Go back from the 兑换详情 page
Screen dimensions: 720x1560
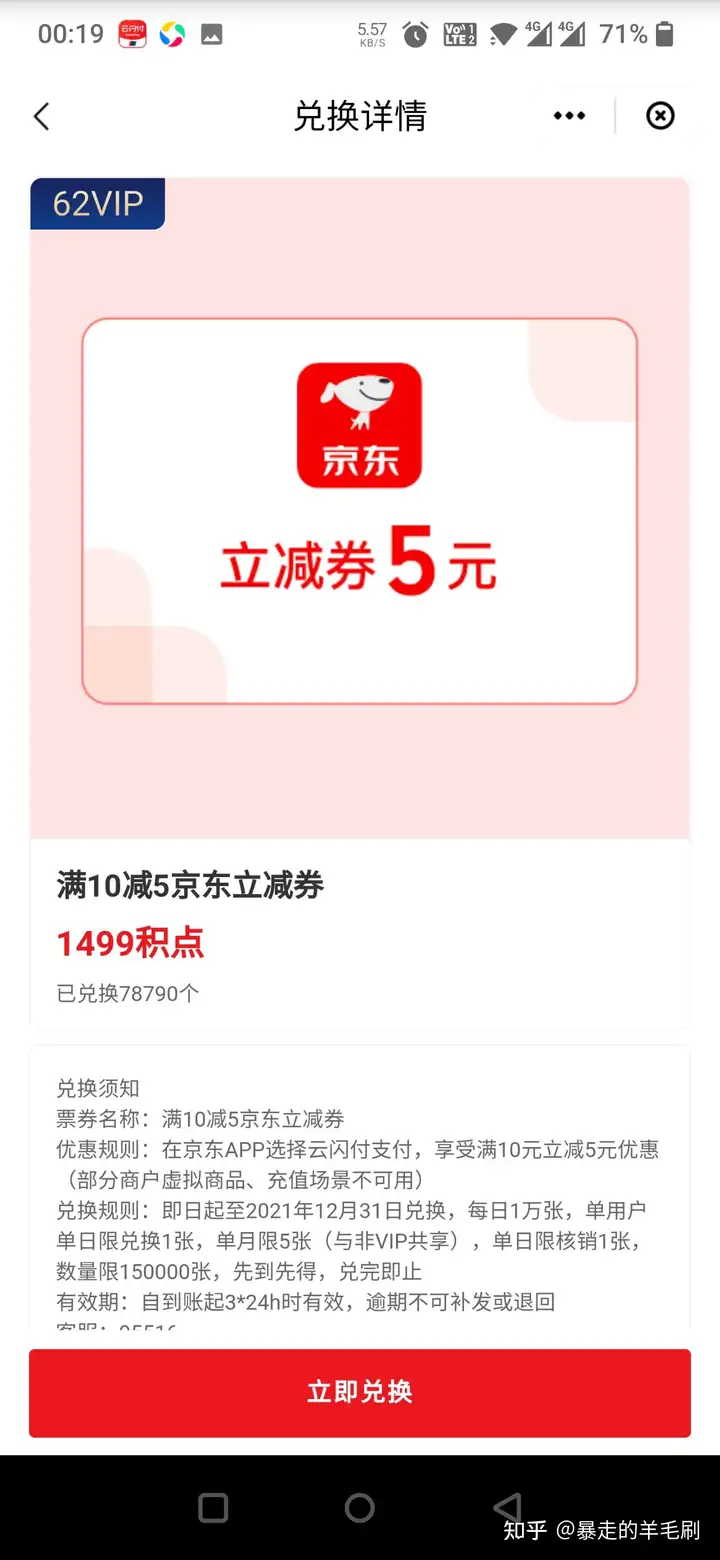tap(41, 116)
